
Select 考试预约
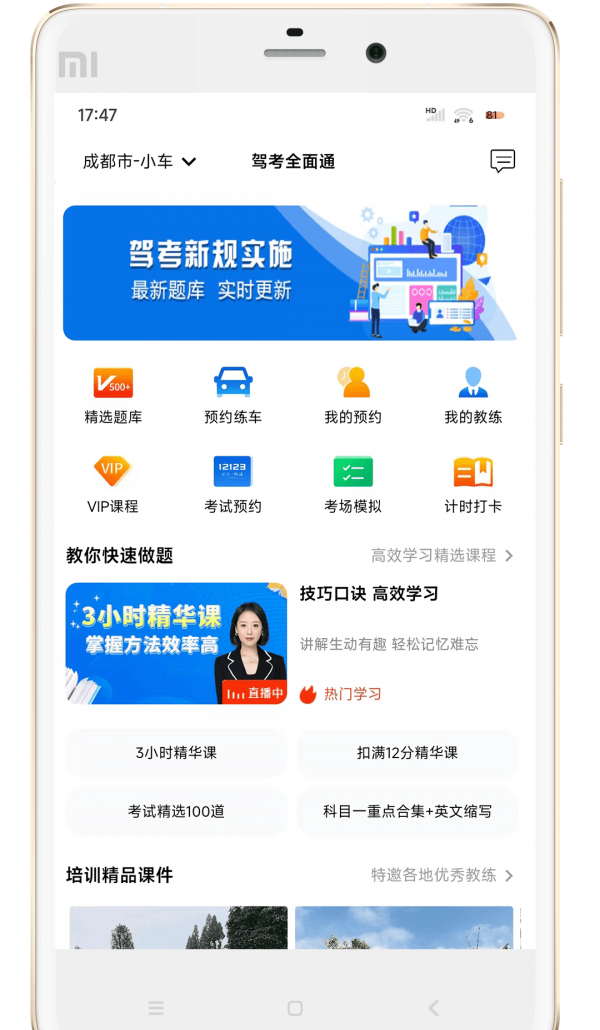233,484
